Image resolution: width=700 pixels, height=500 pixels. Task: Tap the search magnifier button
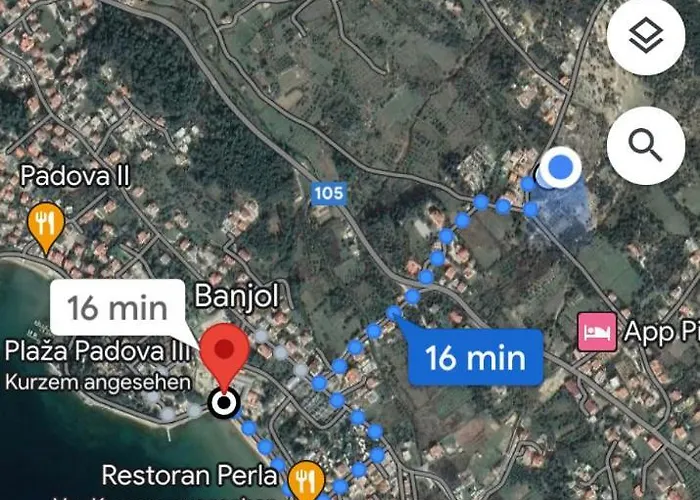tap(646, 146)
